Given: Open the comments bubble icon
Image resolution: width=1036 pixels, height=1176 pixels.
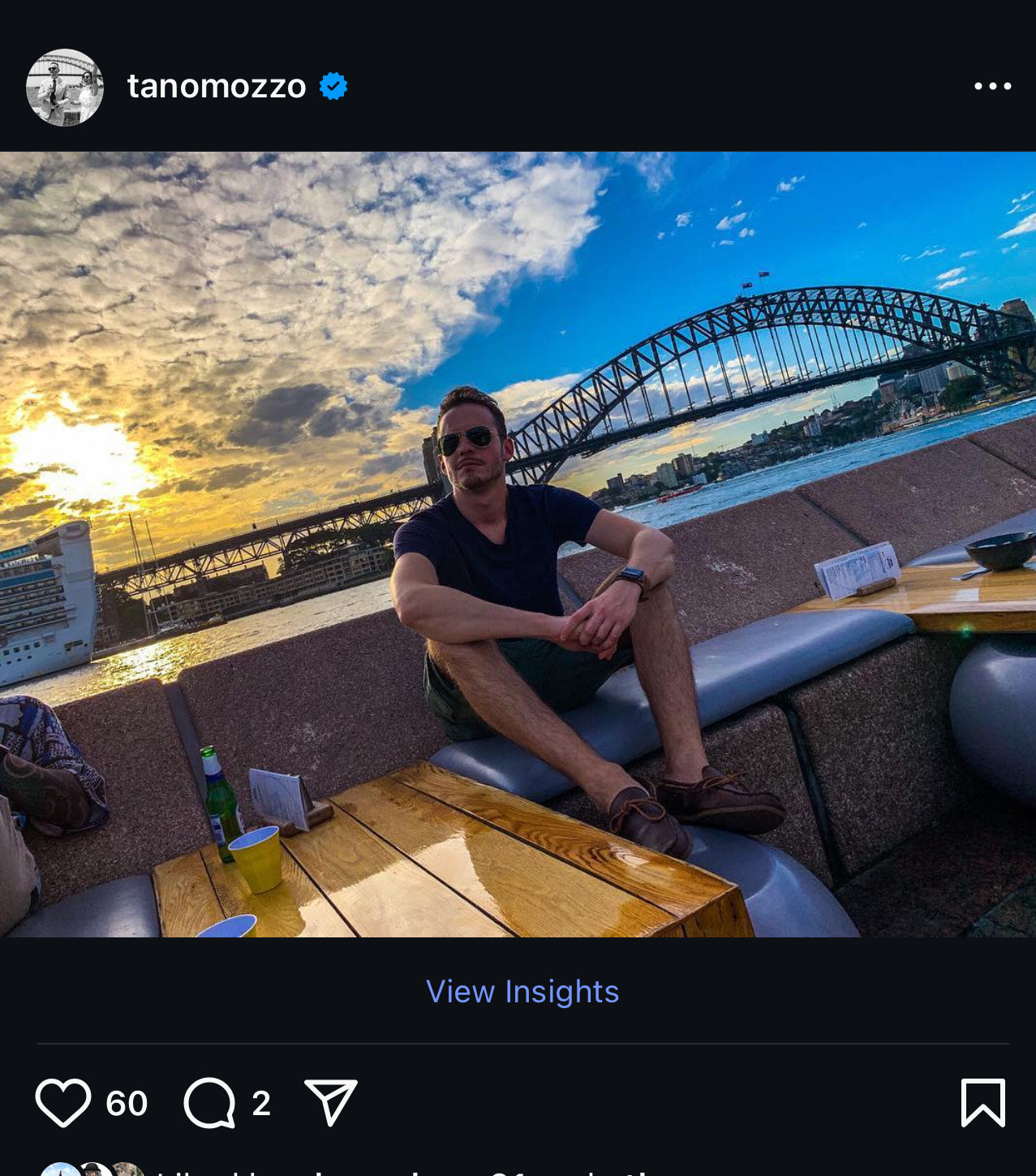Looking at the screenshot, I should (x=209, y=1102).
